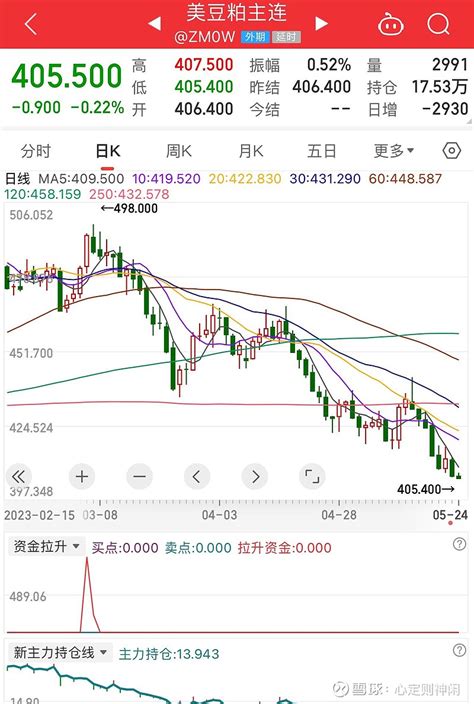Open the 资金拉升 indicator dropdown
The height and width of the screenshot is (704, 474).
pos(47,546)
